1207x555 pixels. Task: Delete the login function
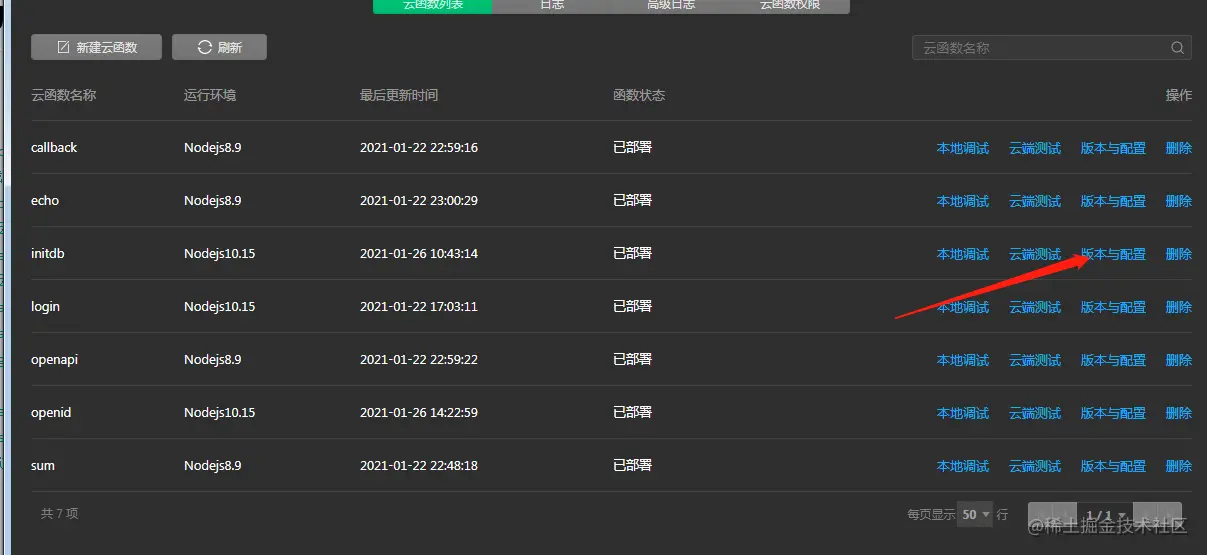pyautogui.click(x=1178, y=307)
